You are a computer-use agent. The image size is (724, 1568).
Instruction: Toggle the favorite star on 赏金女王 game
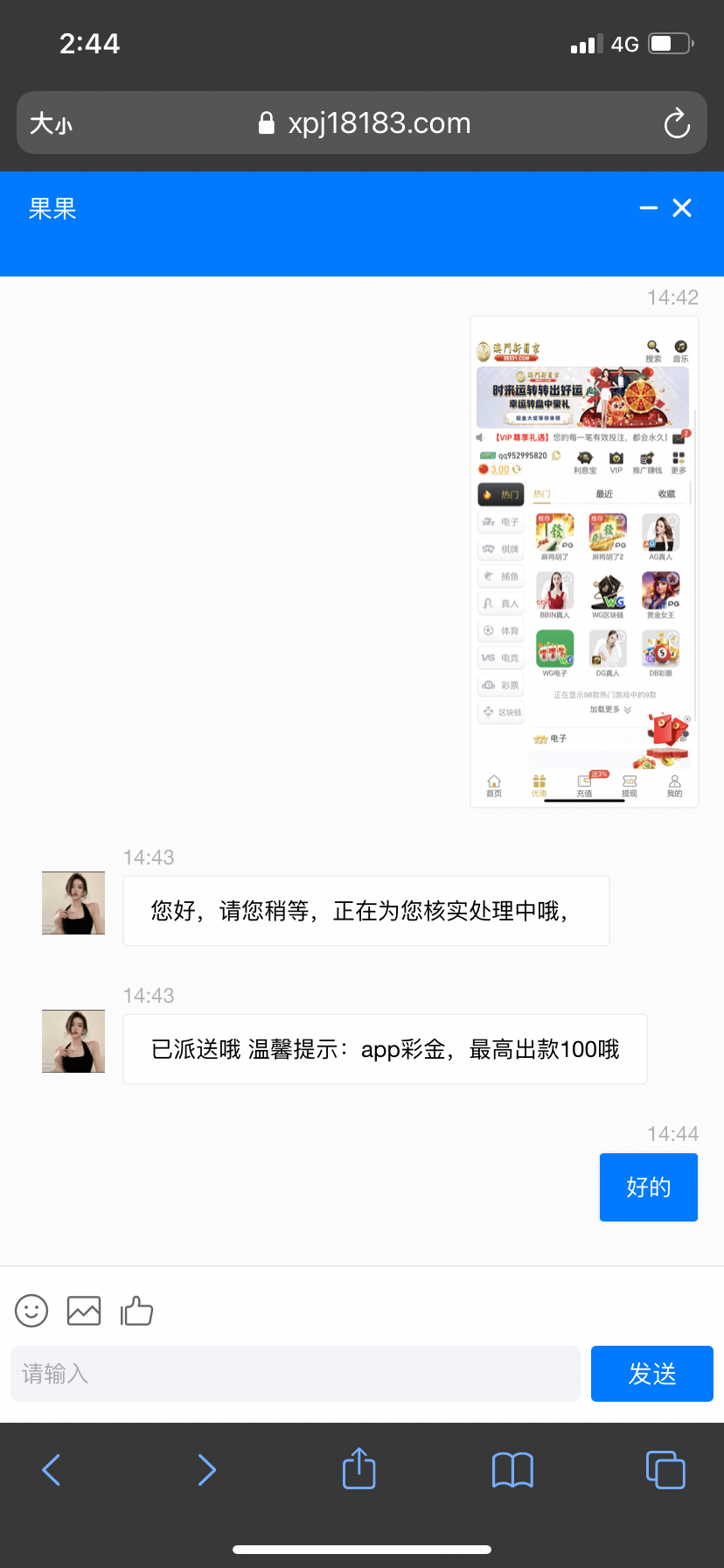(x=672, y=579)
